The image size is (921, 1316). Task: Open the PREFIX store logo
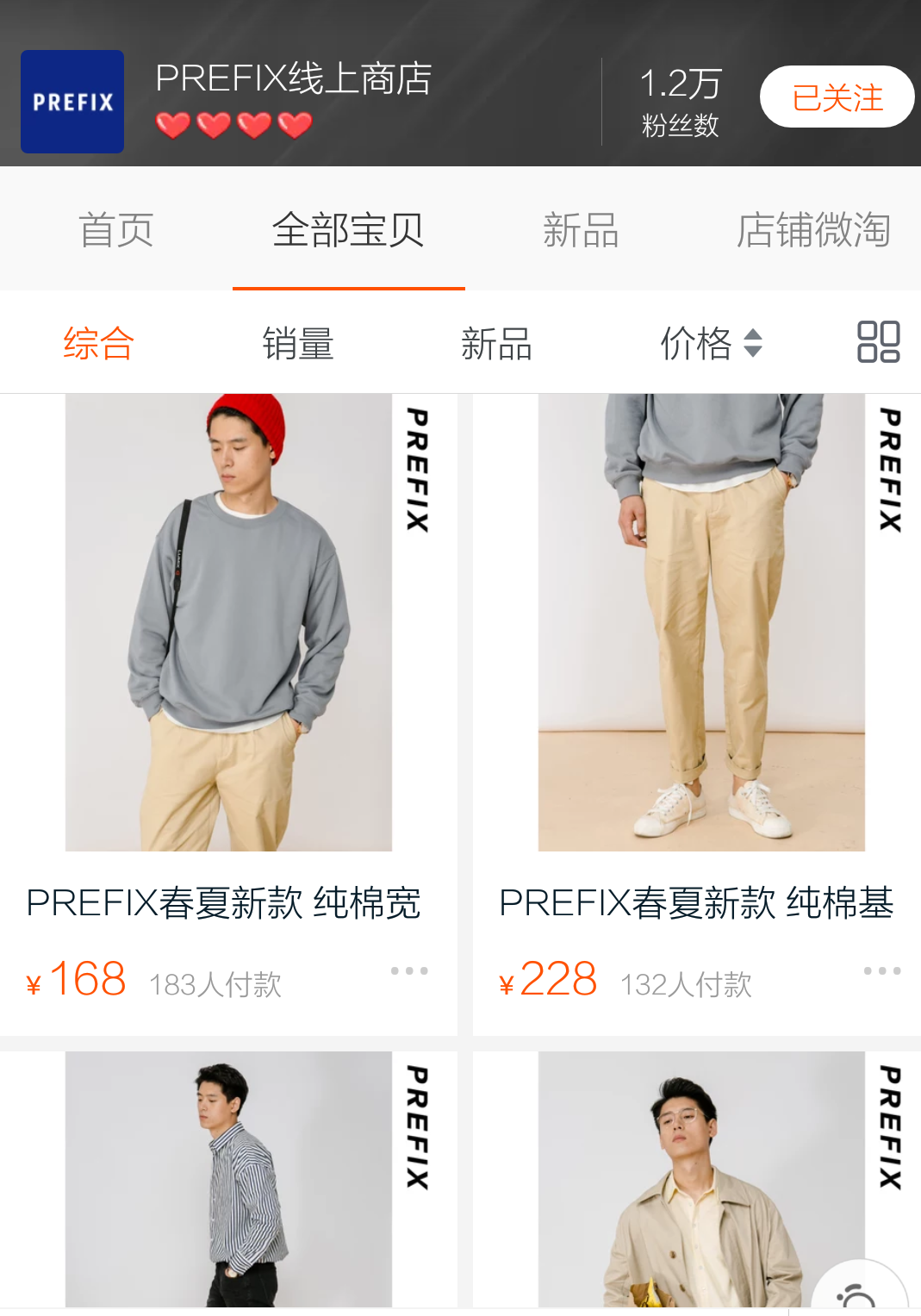click(72, 102)
